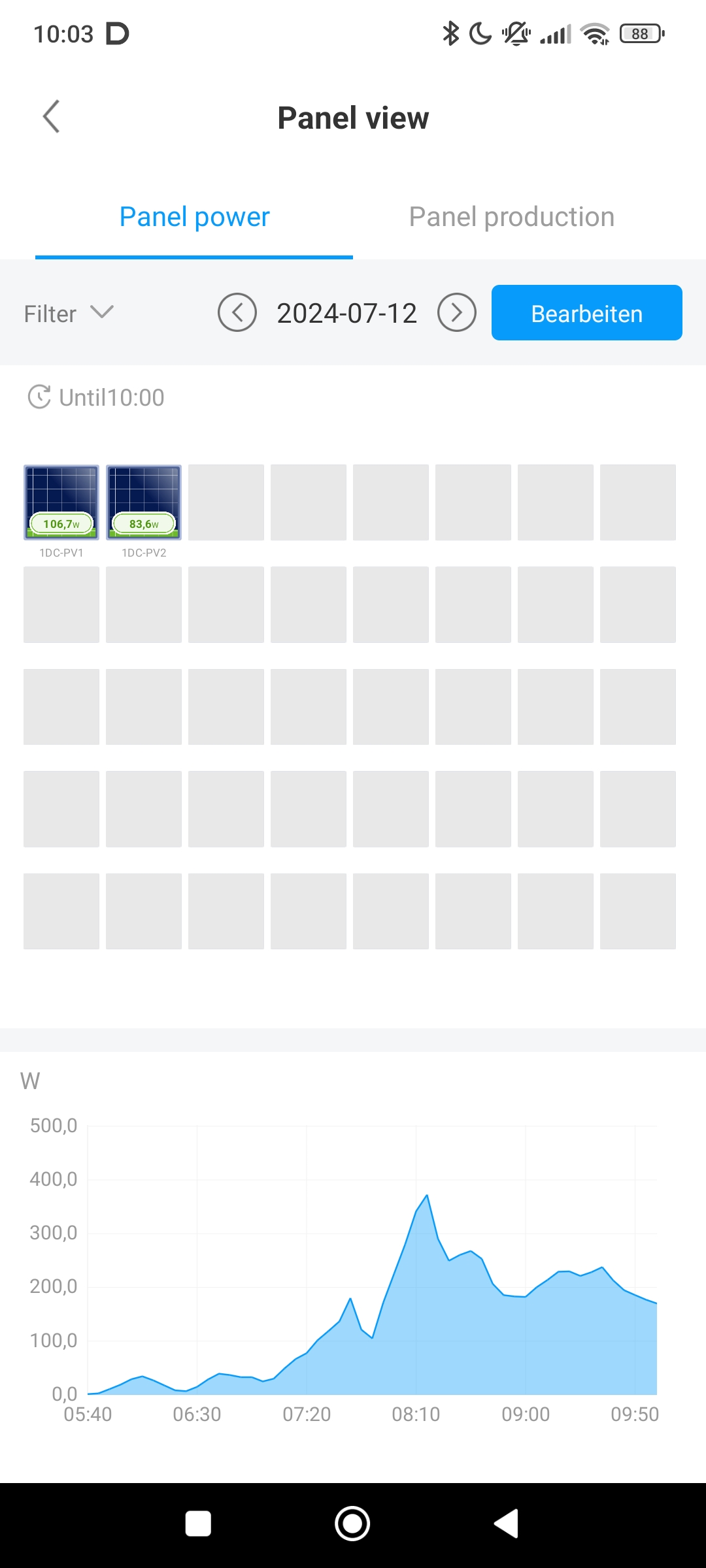Screen dimensions: 706x1568
Task: Switch to the Panel production tab
Action: click(x=512, y=217)
